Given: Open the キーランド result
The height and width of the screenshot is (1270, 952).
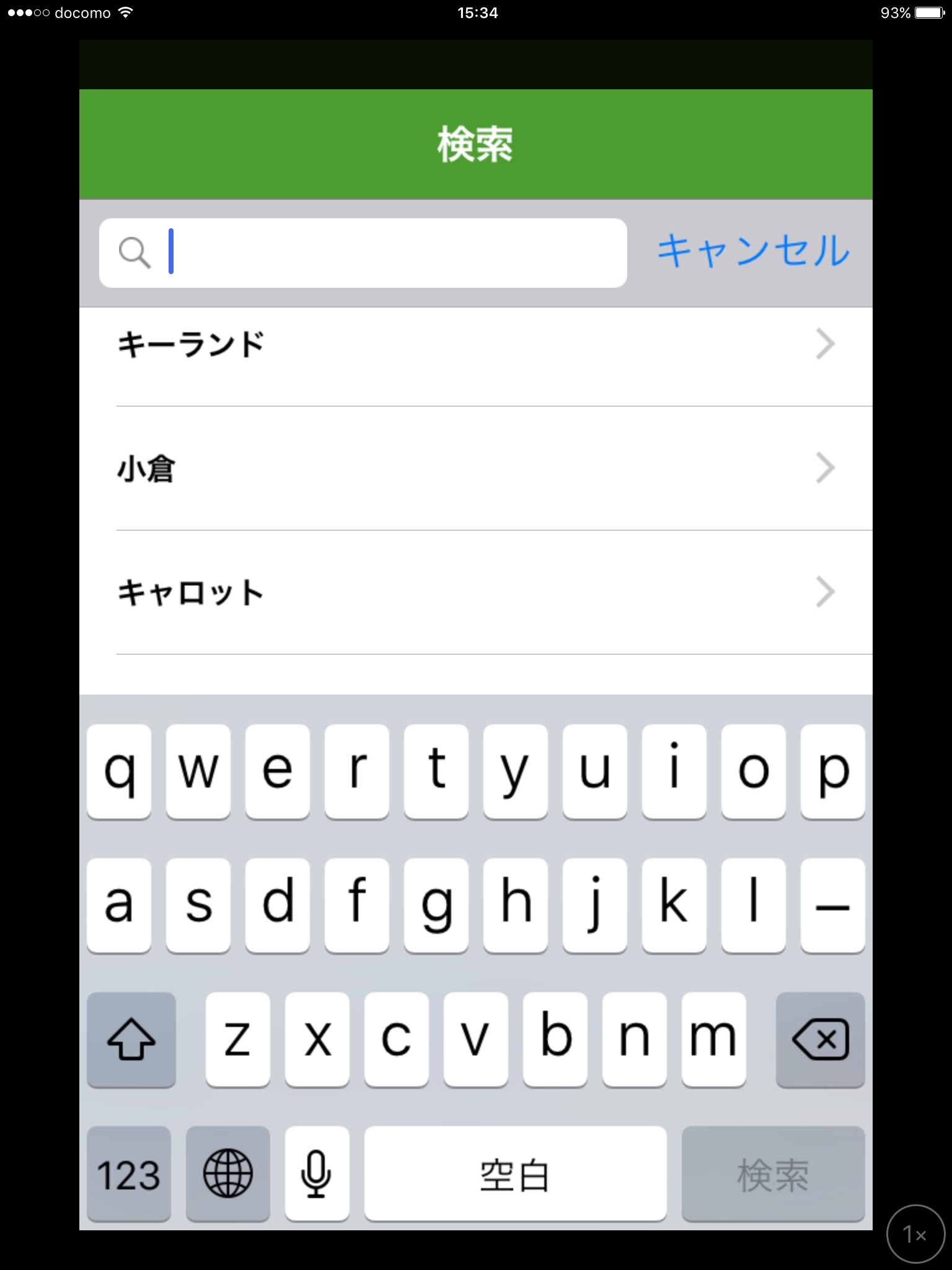Looking at the screenshot, I should click(476, 345).
